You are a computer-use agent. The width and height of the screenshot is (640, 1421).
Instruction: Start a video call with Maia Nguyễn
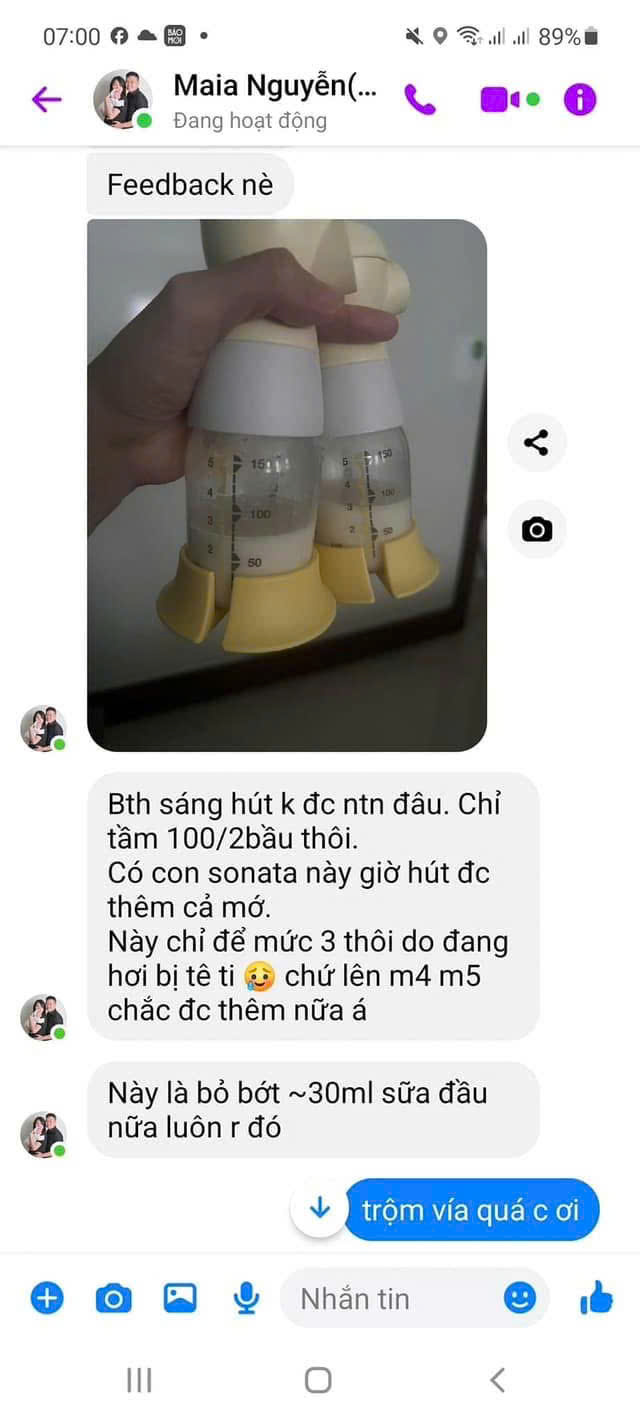501,99
